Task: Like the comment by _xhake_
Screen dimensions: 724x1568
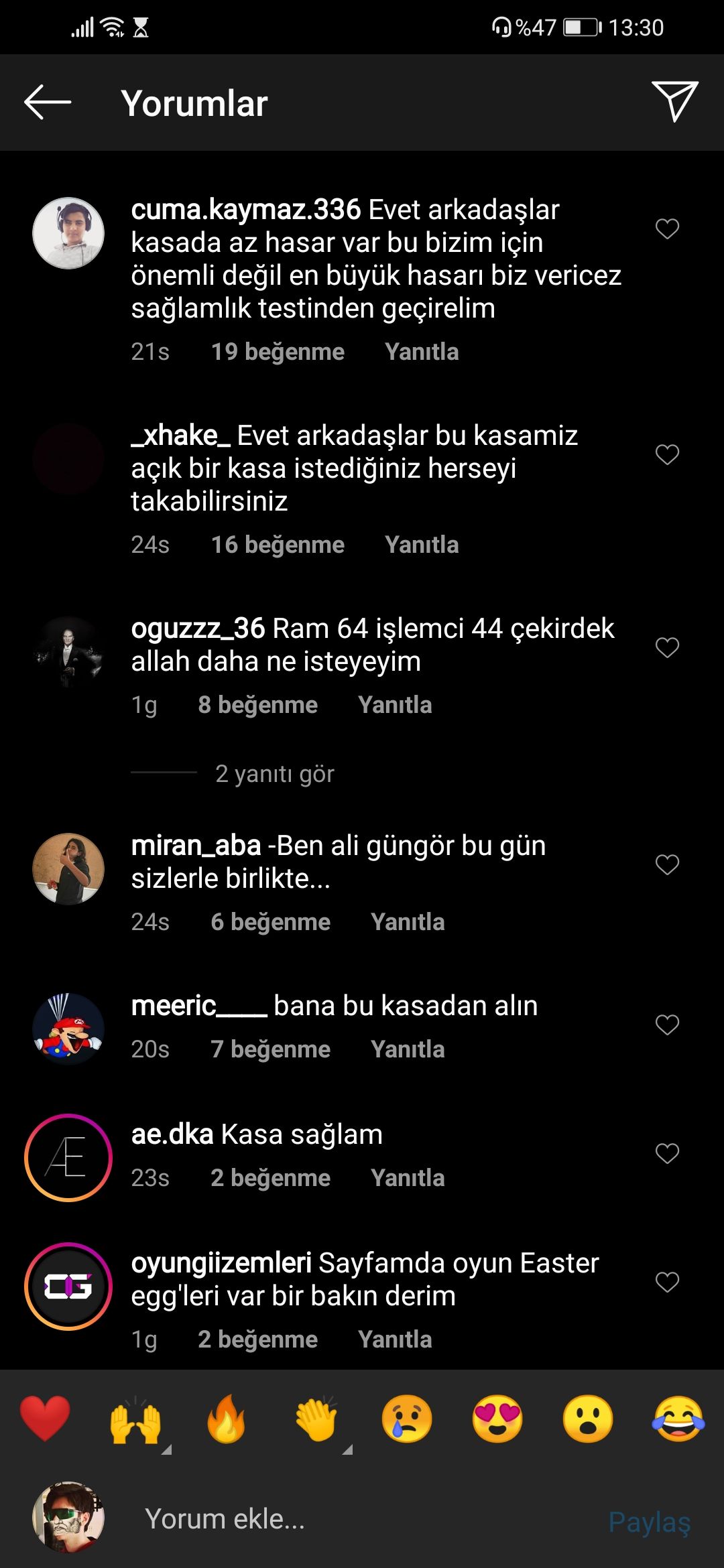Action: coord(667,455)
